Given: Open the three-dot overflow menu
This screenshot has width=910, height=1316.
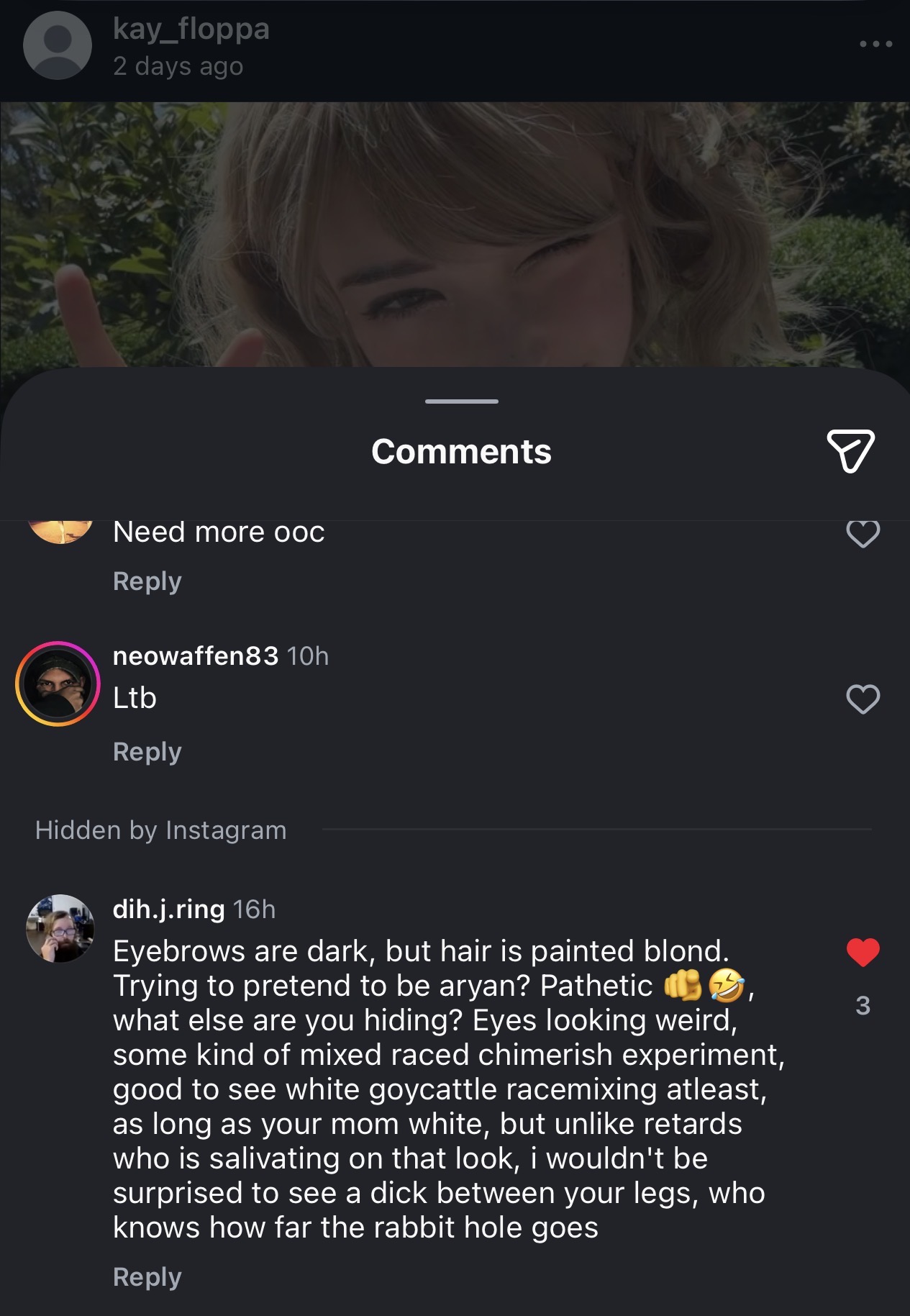Looking at the screenshot, I should tap(875, 45).
